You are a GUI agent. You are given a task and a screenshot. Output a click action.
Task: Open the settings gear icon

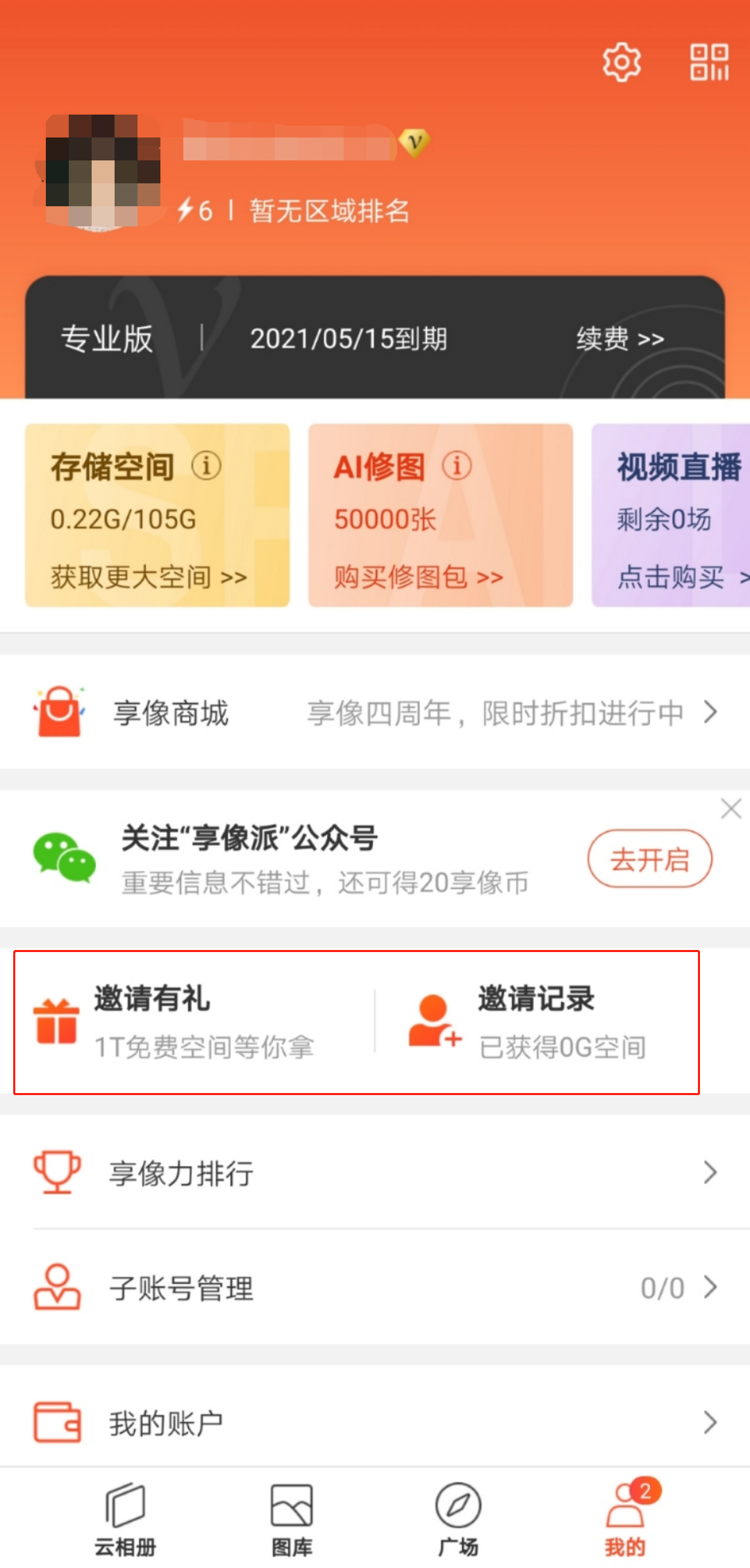[x=621, y=62]
